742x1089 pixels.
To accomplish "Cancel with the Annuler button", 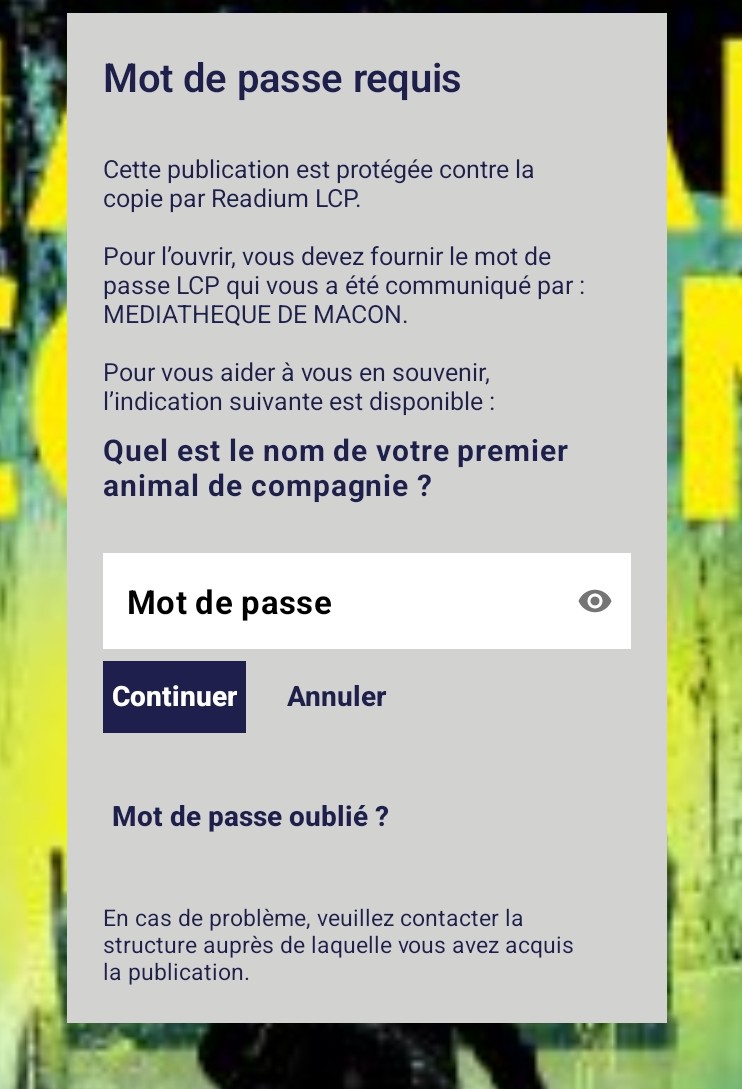I will tap(337, 697).
